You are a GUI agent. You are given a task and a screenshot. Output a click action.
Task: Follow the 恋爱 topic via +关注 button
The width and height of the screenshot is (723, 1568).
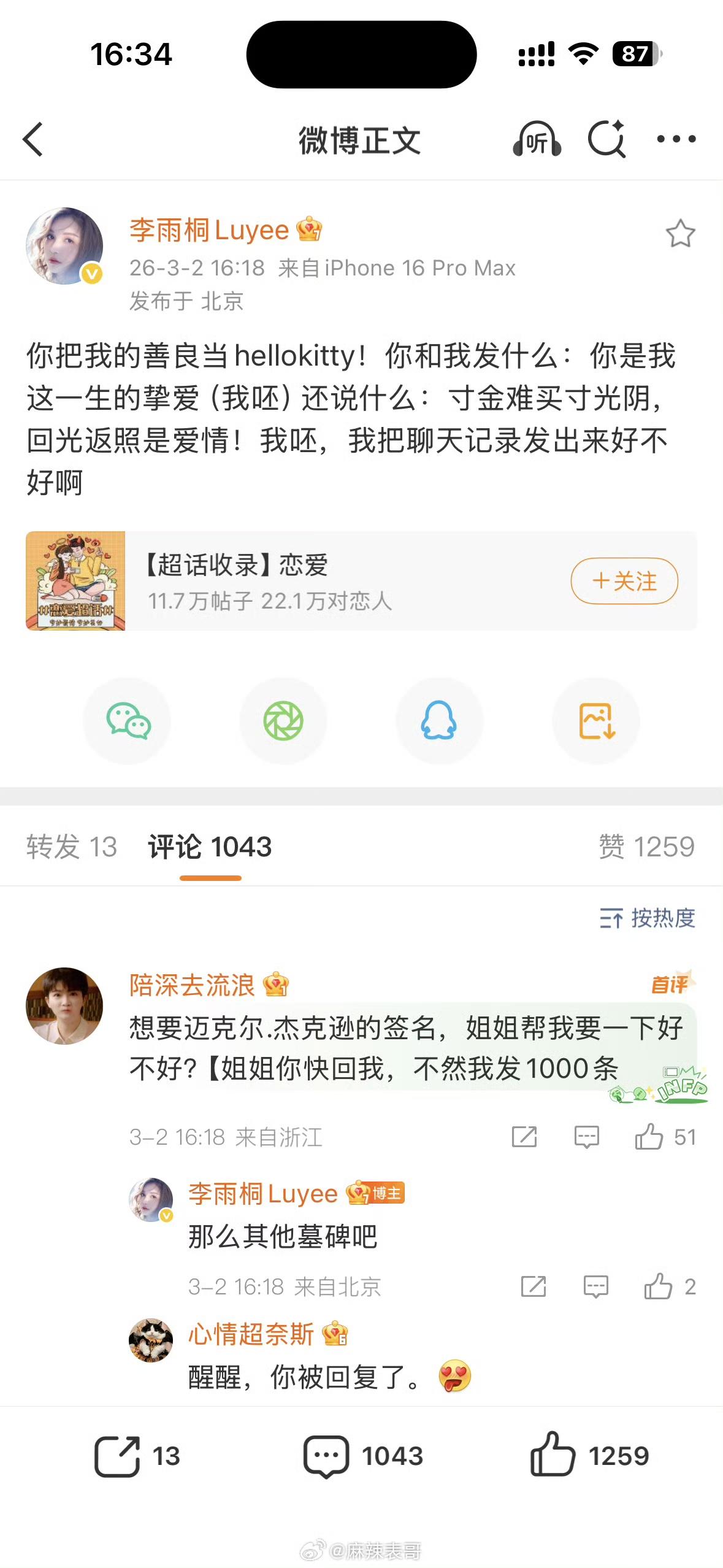(x=624, y=580)
